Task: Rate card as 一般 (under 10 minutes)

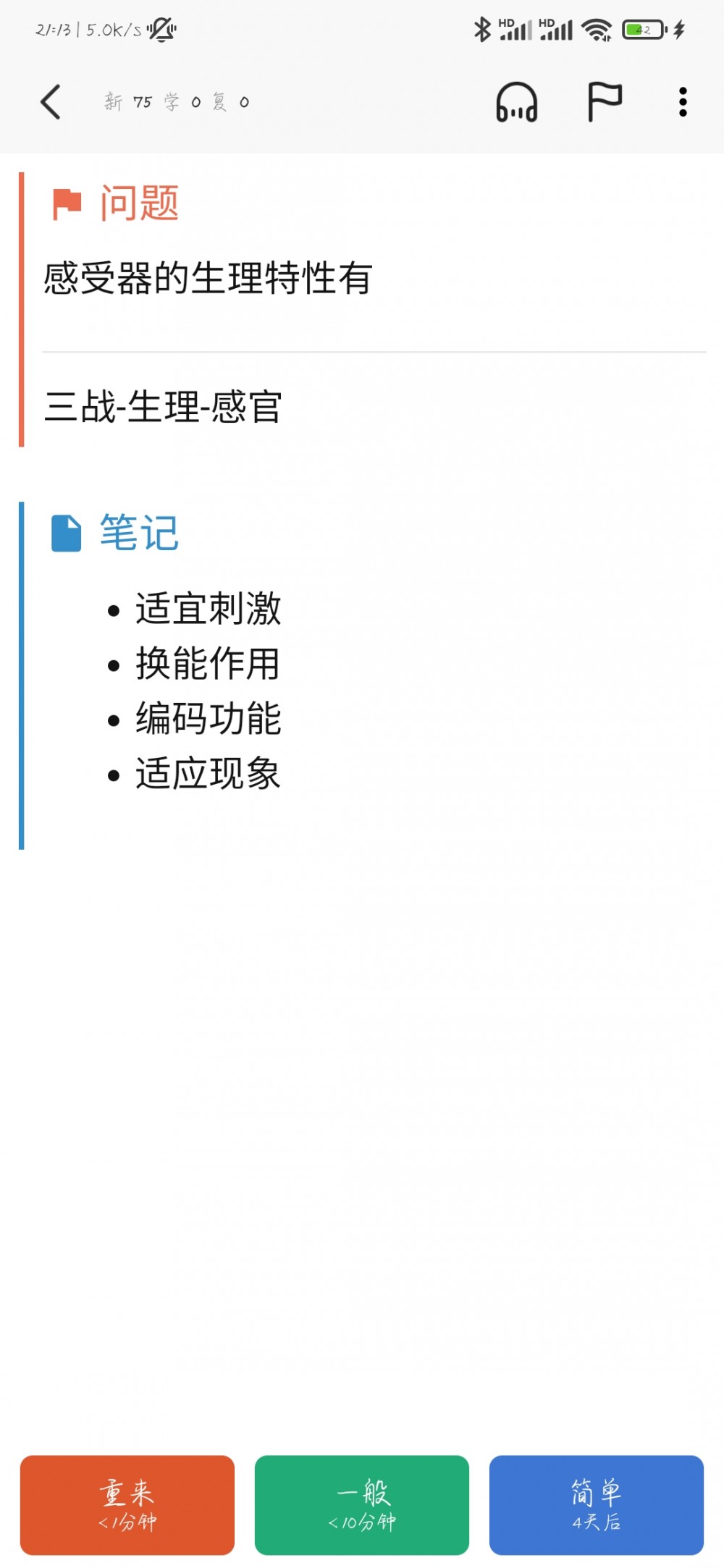Action: click(362, 1505)
